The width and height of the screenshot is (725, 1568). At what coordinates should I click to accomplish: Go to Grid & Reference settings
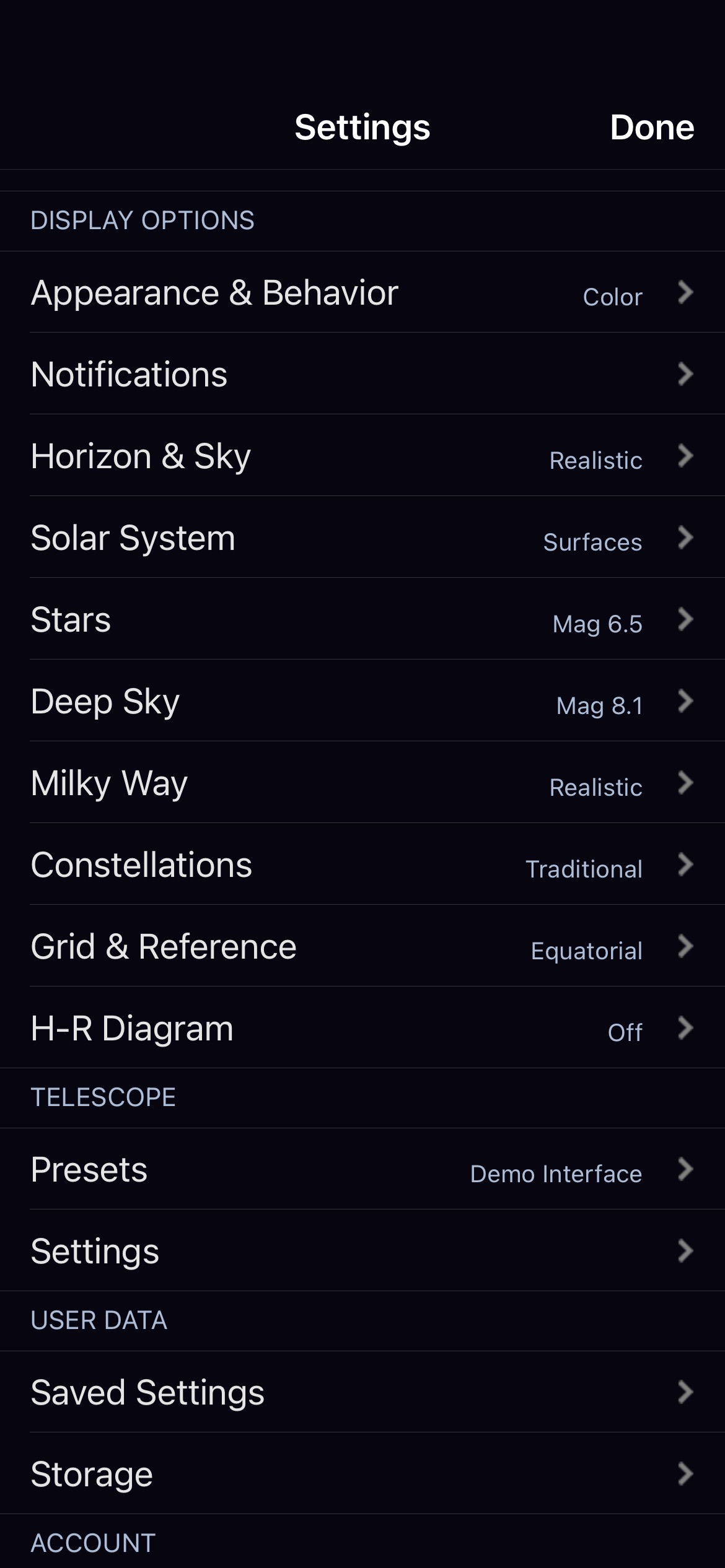pyautogui.click(x=362, y=946)
